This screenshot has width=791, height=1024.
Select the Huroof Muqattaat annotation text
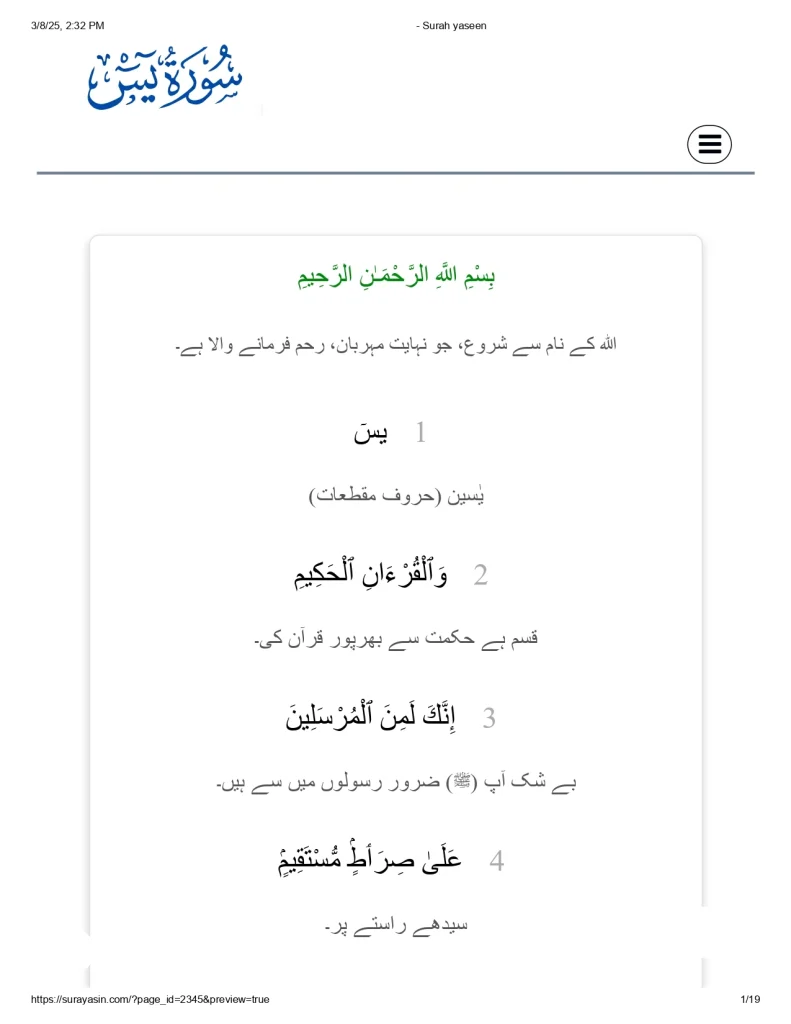click(395, 493)
